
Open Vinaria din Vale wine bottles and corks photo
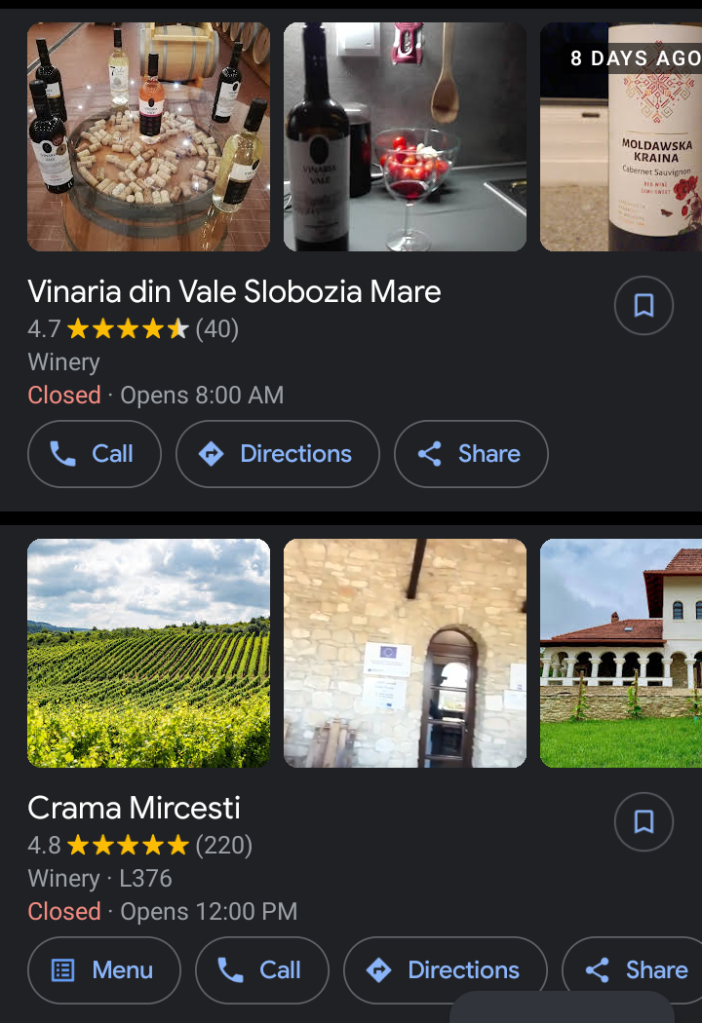(148, 137)
